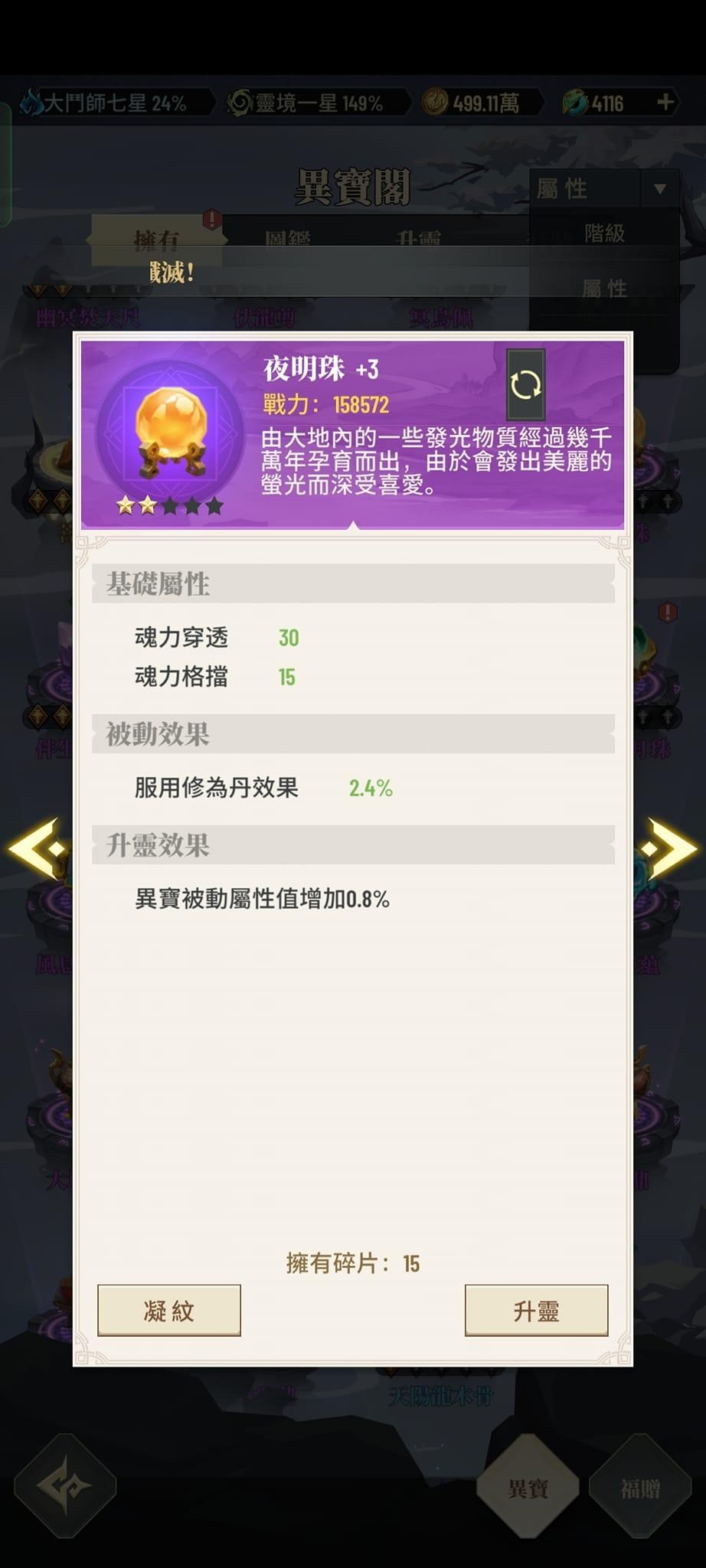Open the 屬性 sort dropdown
The width and height of the screenshot is (706, 1568).
tap(603, 188)
